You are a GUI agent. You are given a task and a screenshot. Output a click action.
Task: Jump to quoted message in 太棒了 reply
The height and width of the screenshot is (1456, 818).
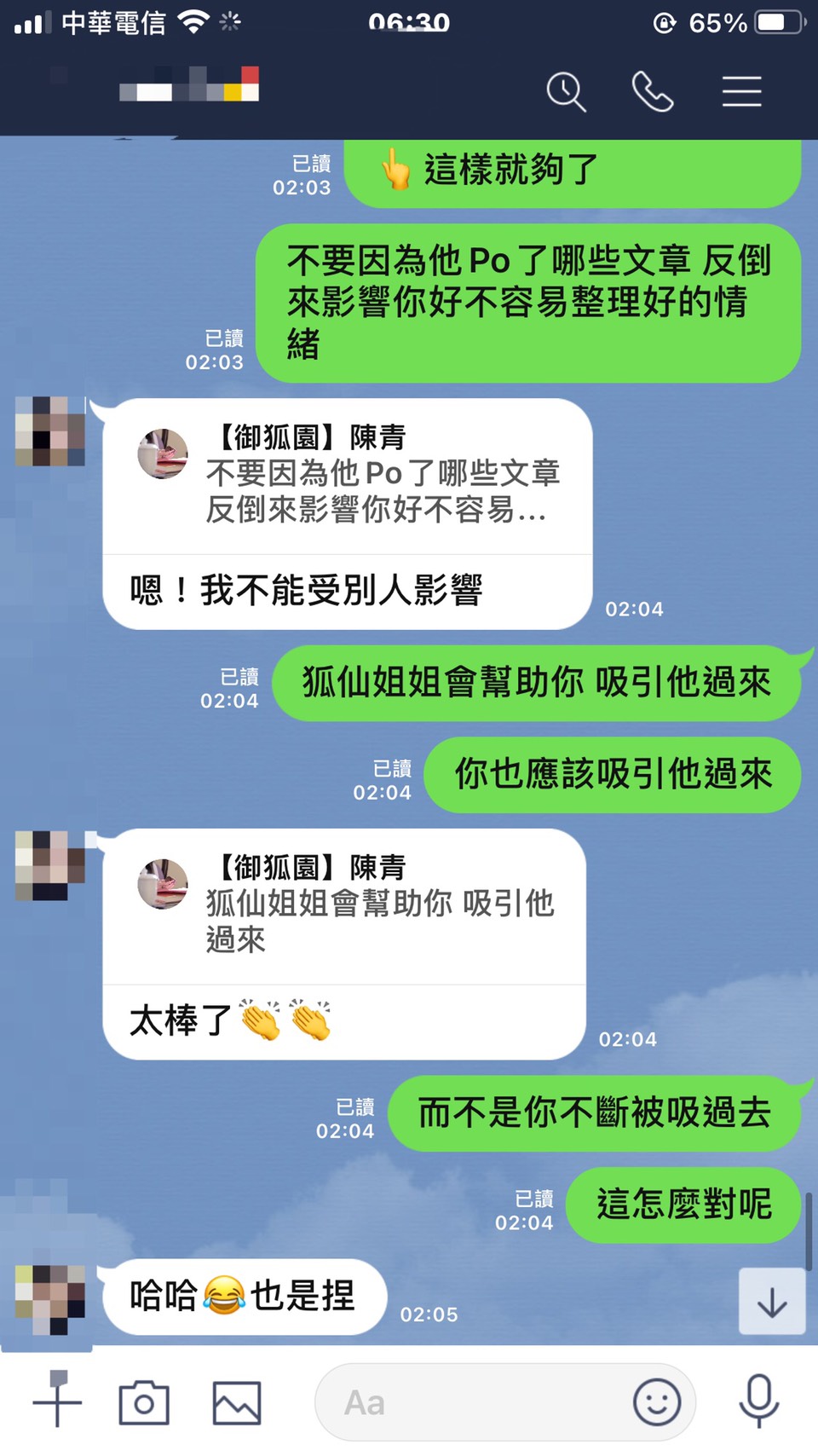pos(344,905)
